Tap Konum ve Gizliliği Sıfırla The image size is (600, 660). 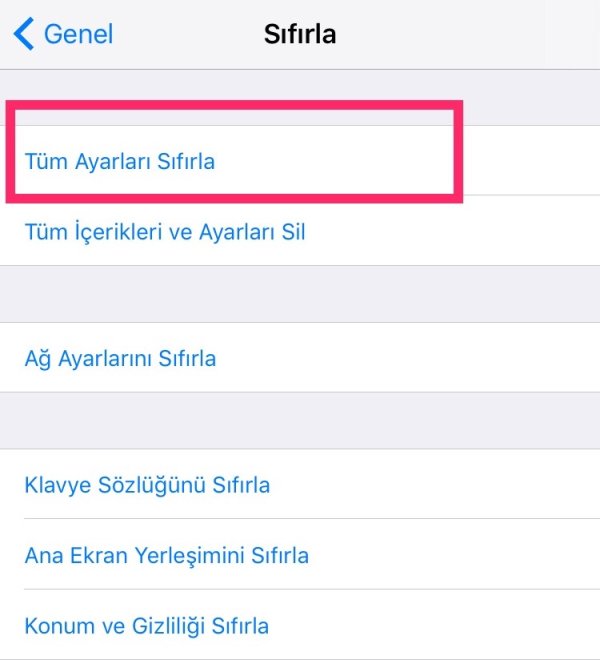(146, 627)
